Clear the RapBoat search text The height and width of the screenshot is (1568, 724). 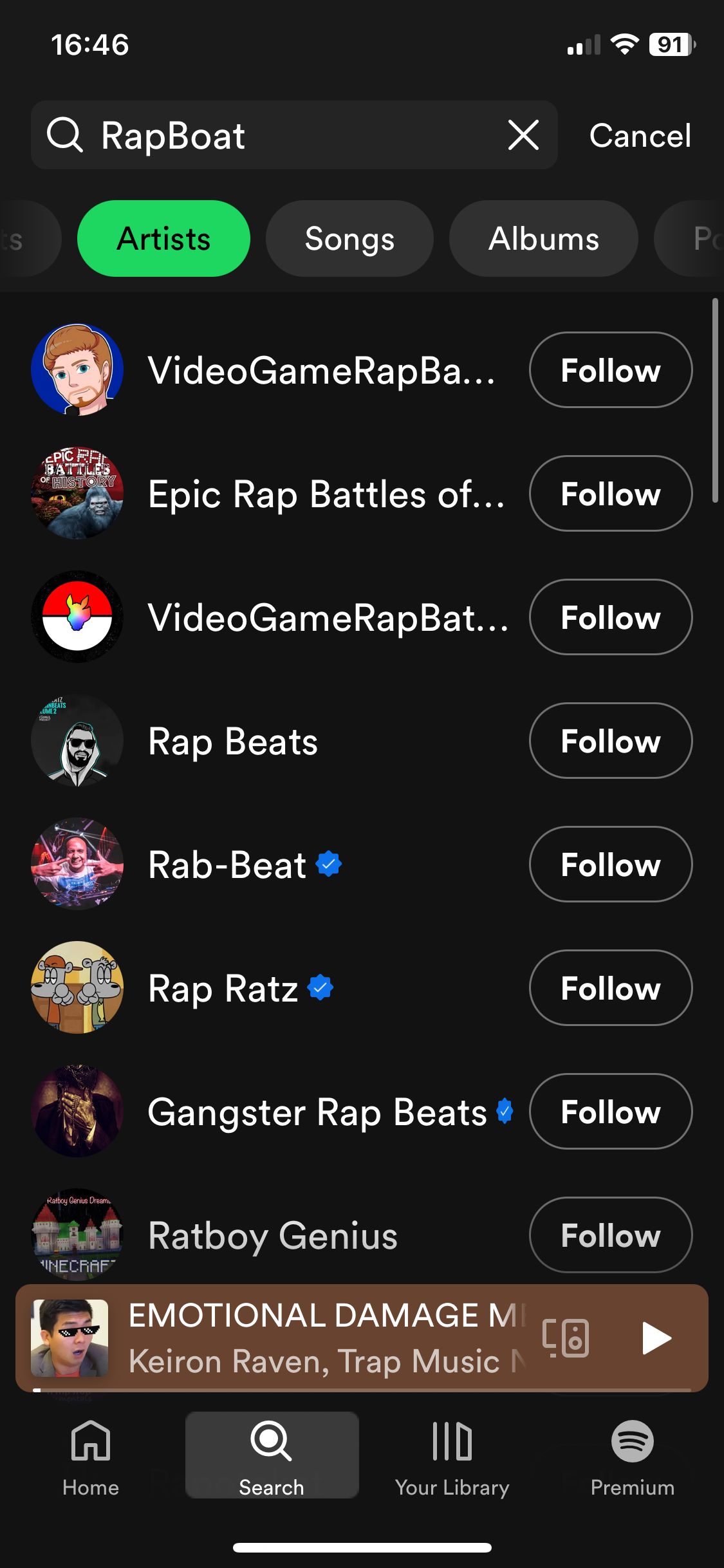pyautogui.click(x=523, y=136)
